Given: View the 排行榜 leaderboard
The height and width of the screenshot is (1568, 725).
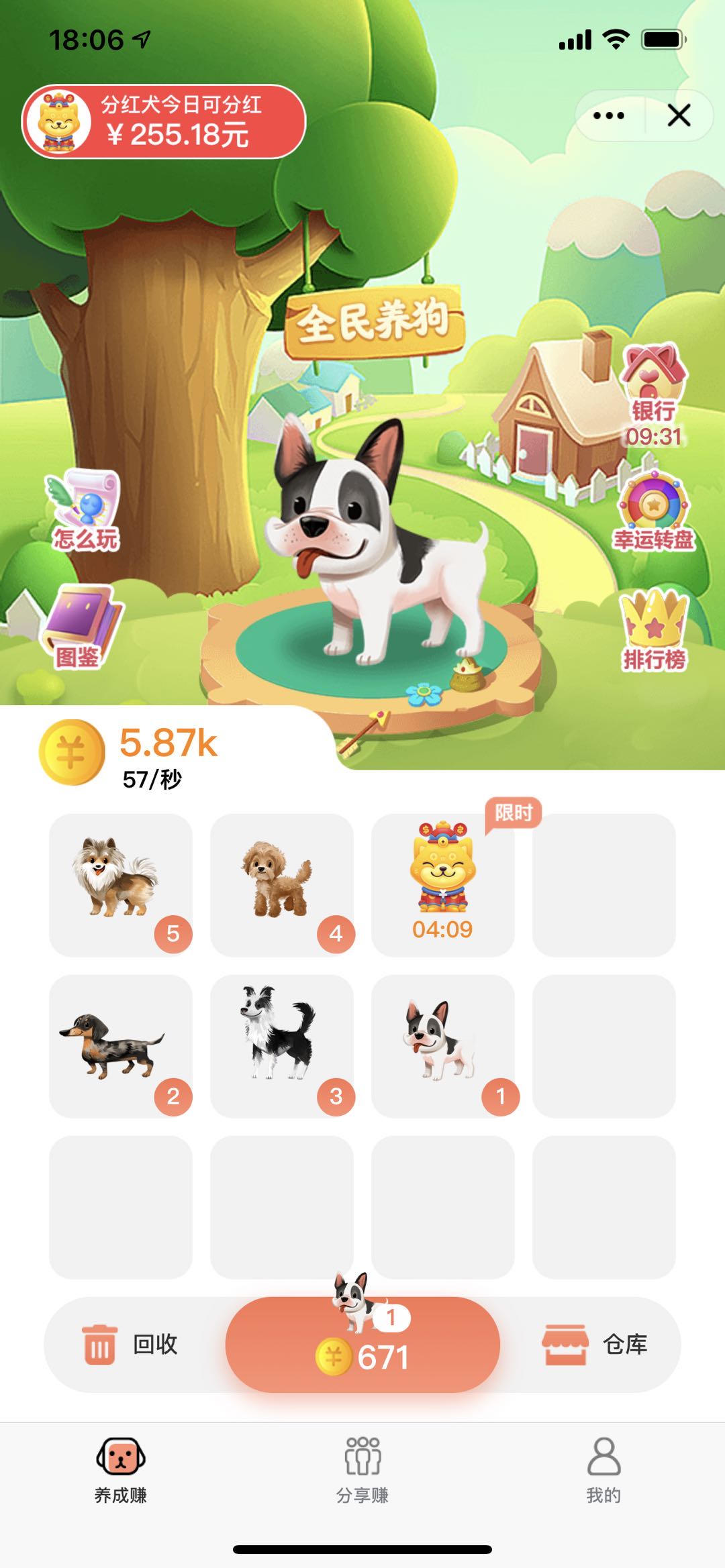Looking at the screenshot, I should (x=655, y=629).
